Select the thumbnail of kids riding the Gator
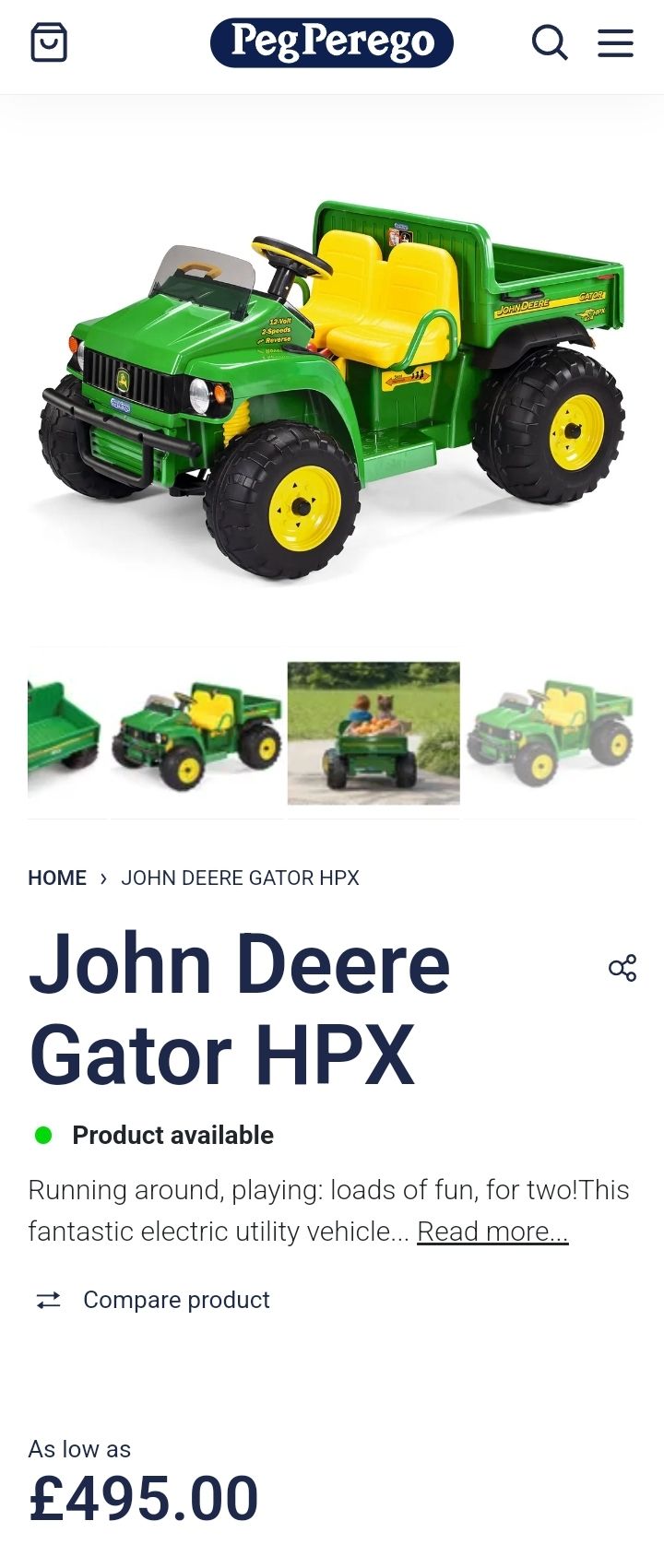The height and width of the screenshot is (1568, 664). [x=373, y=733]
